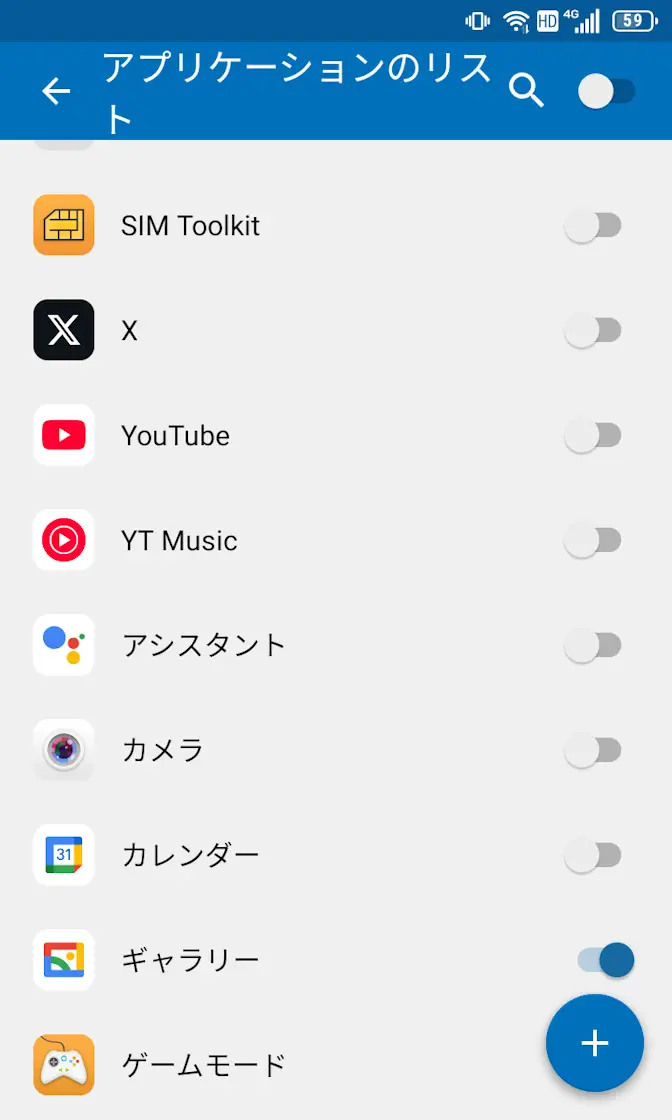Enable the アシスタント switch
This screenshot has height=1120, width=672.
coord(593,646)
